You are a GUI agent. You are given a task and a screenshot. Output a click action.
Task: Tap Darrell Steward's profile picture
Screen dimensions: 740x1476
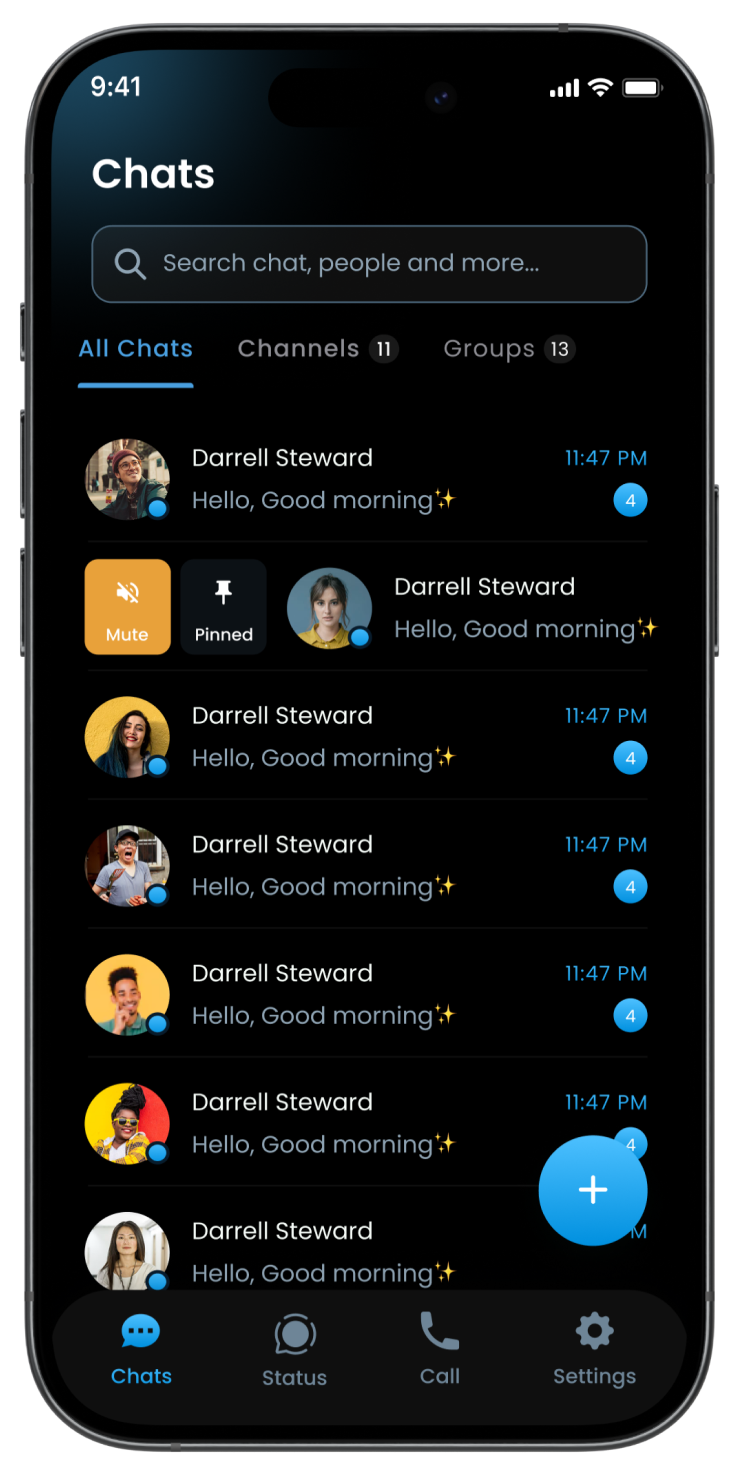click(127, 479)
